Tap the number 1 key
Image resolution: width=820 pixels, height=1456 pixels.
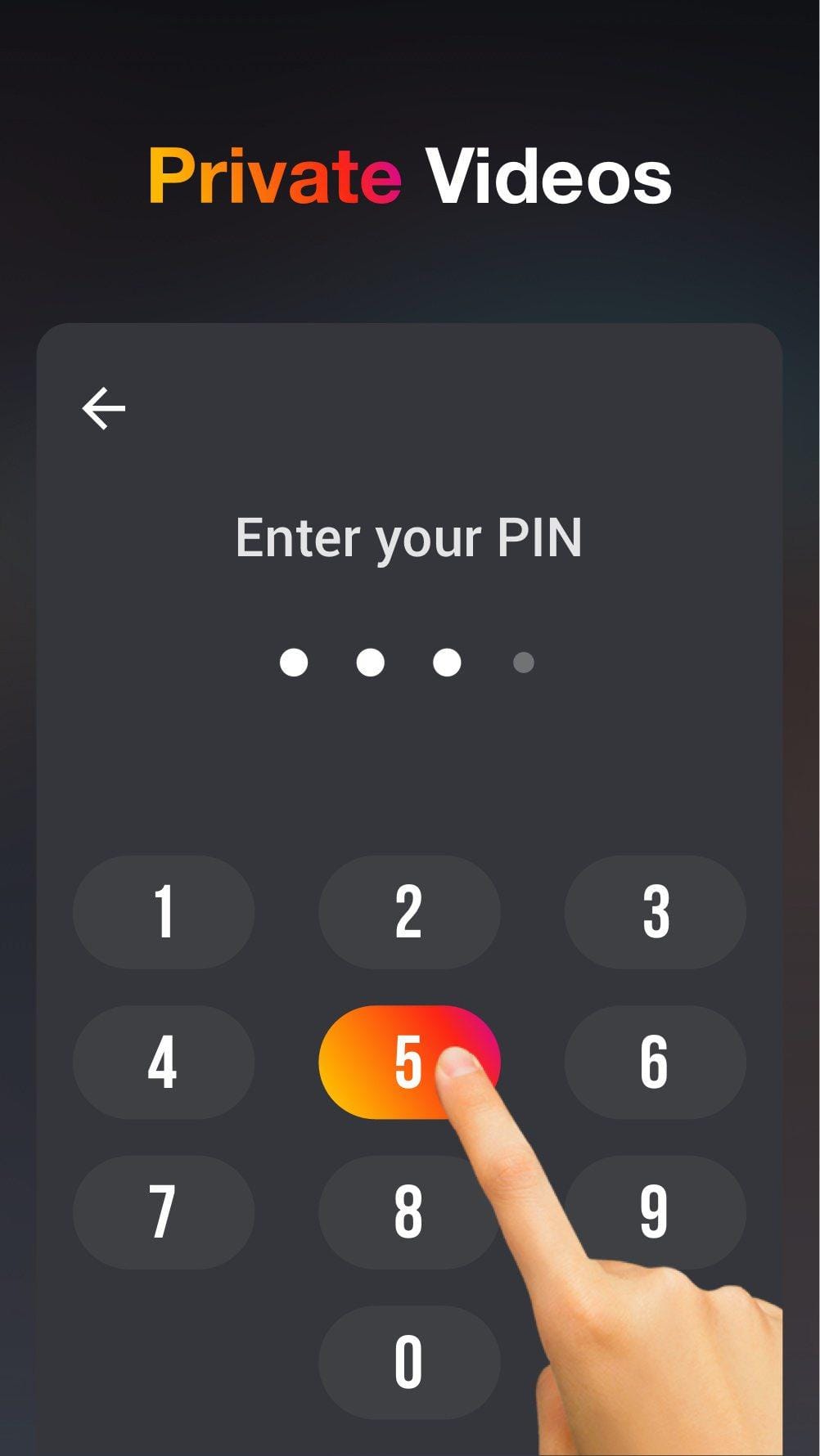[x=163, y=912]
